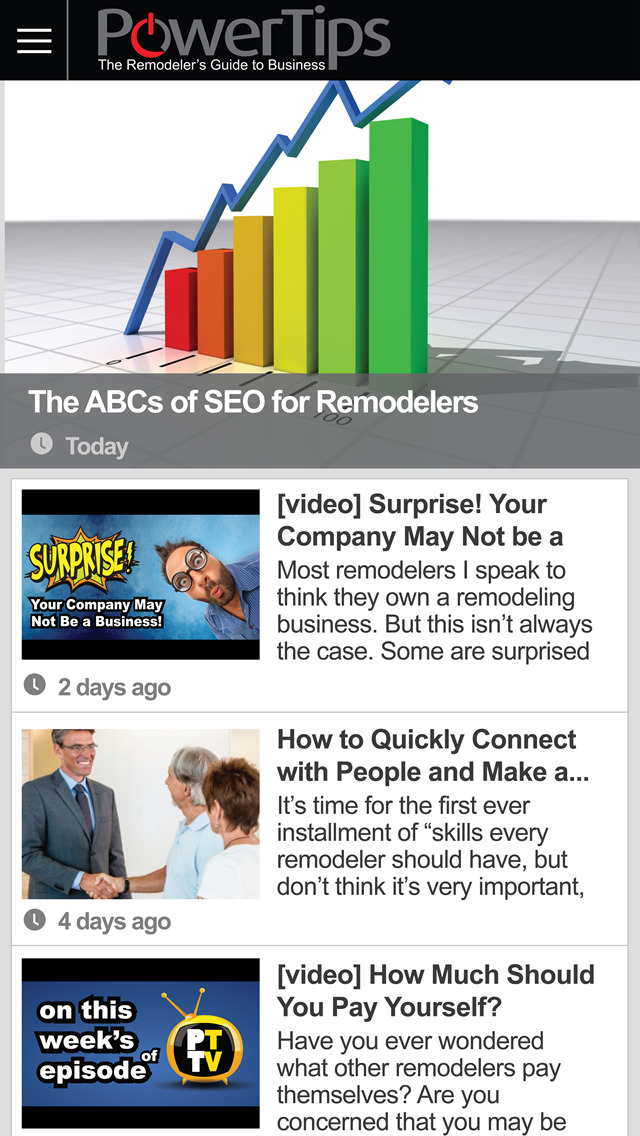Viewport: 640px width, 1136px height.
Task: Open How Much Should You Pay Yourself
Action: pyautogui.click(x=435, y=990)
